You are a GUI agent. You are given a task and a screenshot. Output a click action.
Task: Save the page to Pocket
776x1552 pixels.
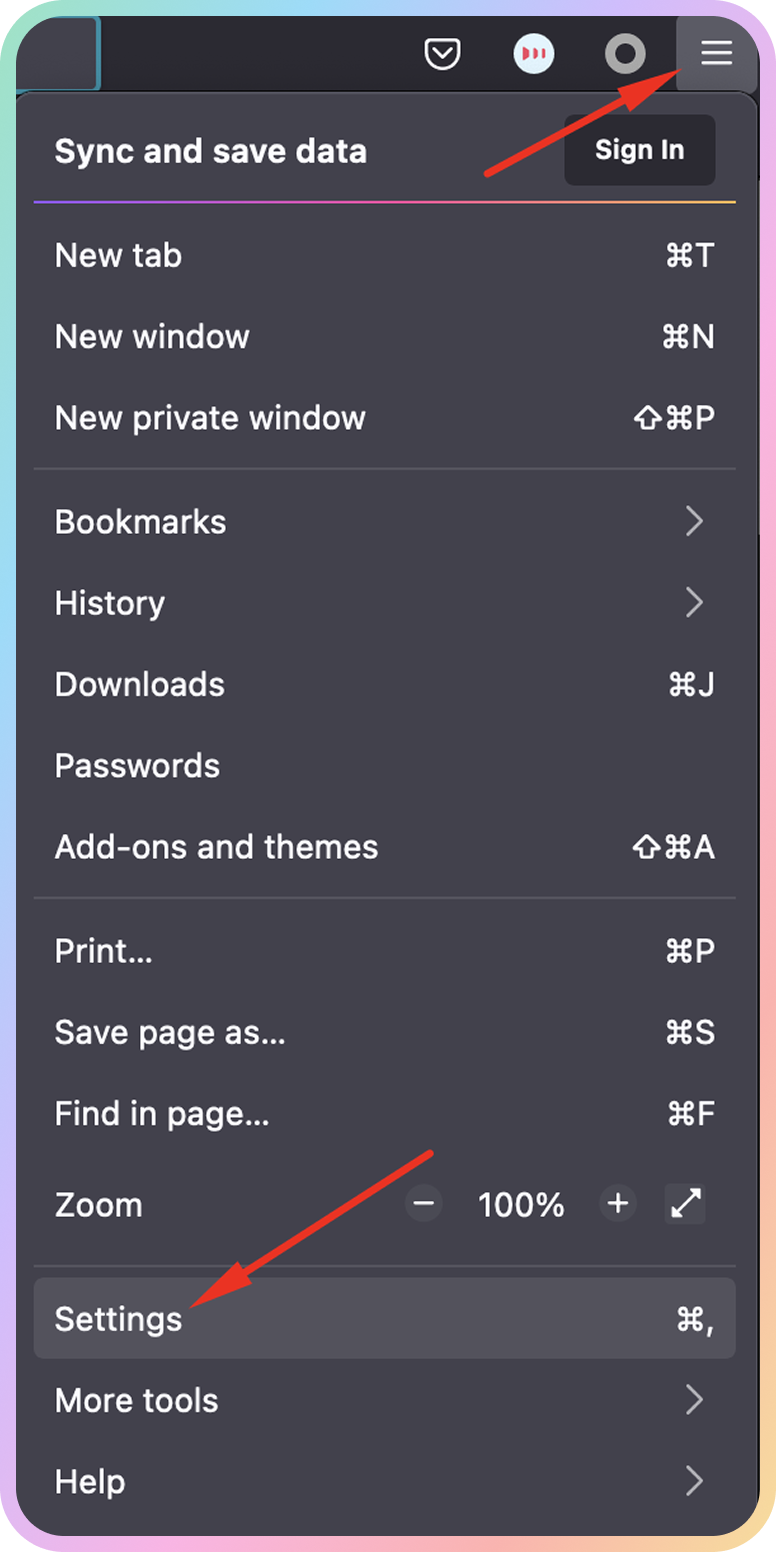pyautogui.click(x=442, y=54)
